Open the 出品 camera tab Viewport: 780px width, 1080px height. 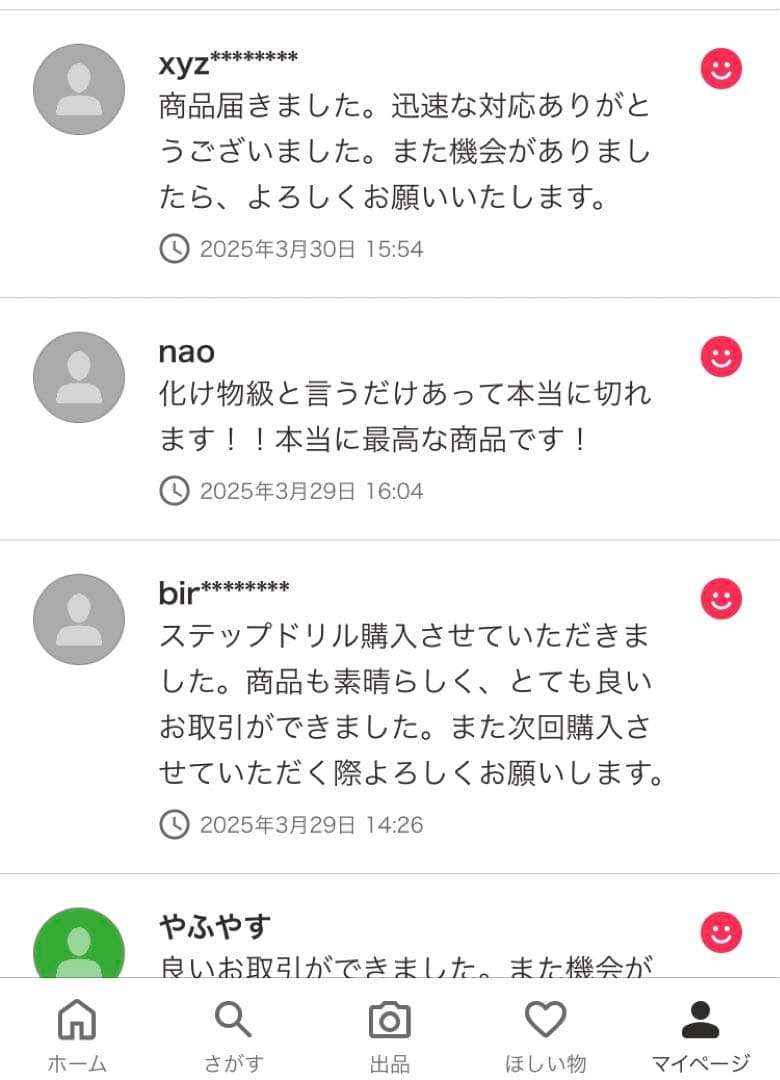point(389,1034)
